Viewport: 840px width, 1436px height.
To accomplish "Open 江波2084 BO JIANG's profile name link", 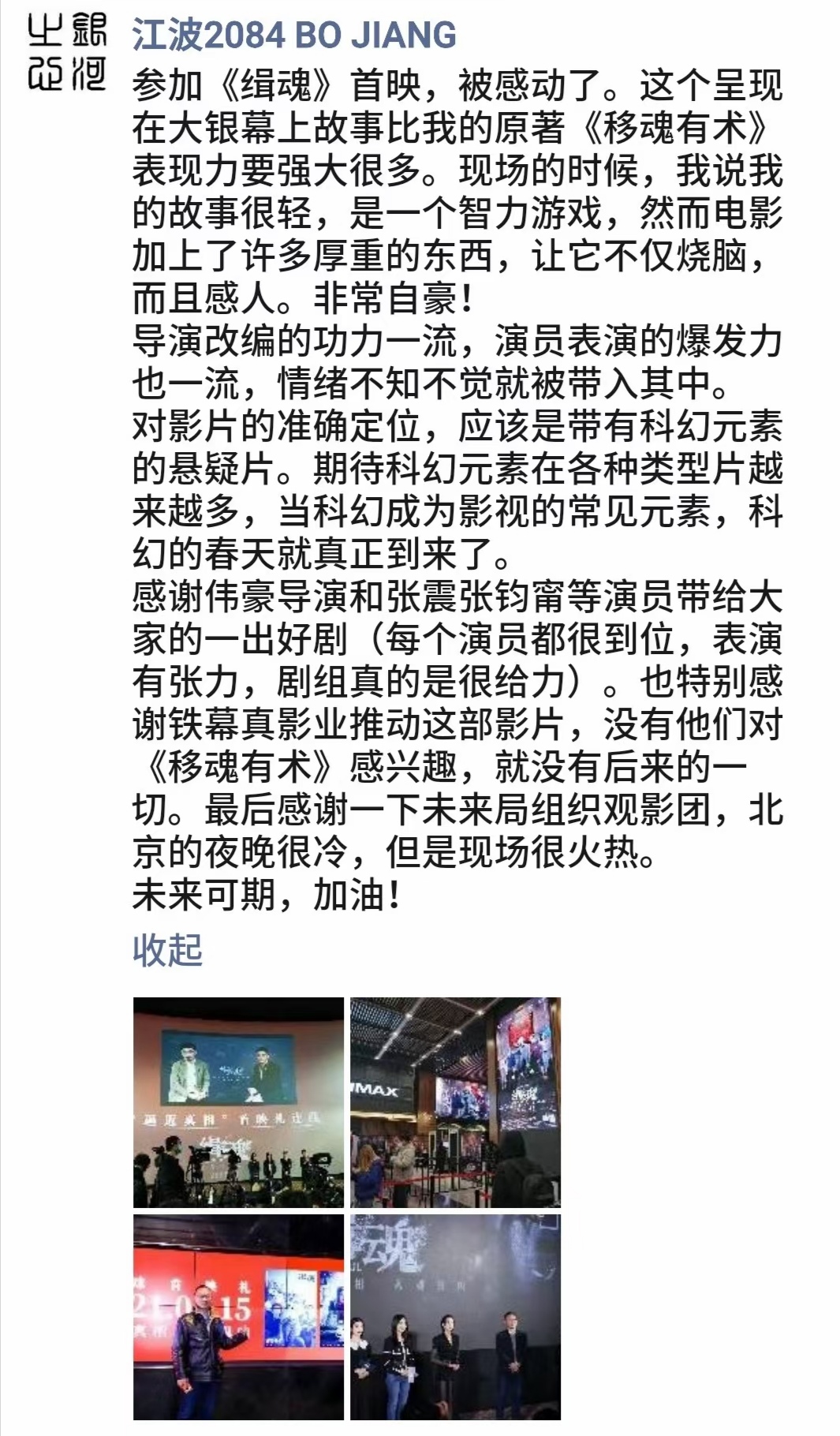I will 294,36.
